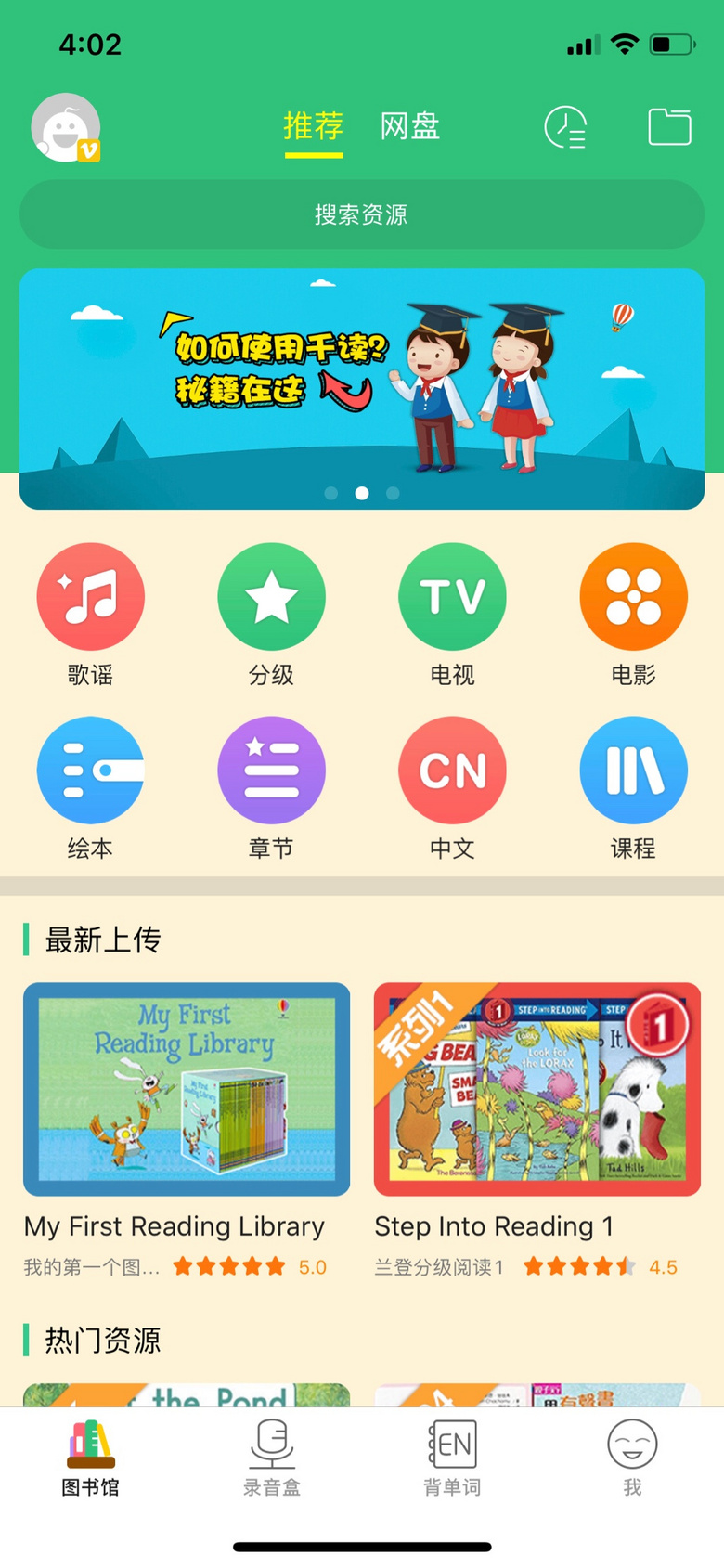Open the 如何使用千读 banner
Image resolution: width=724 pixels, height=1568 pixels.
361,388
